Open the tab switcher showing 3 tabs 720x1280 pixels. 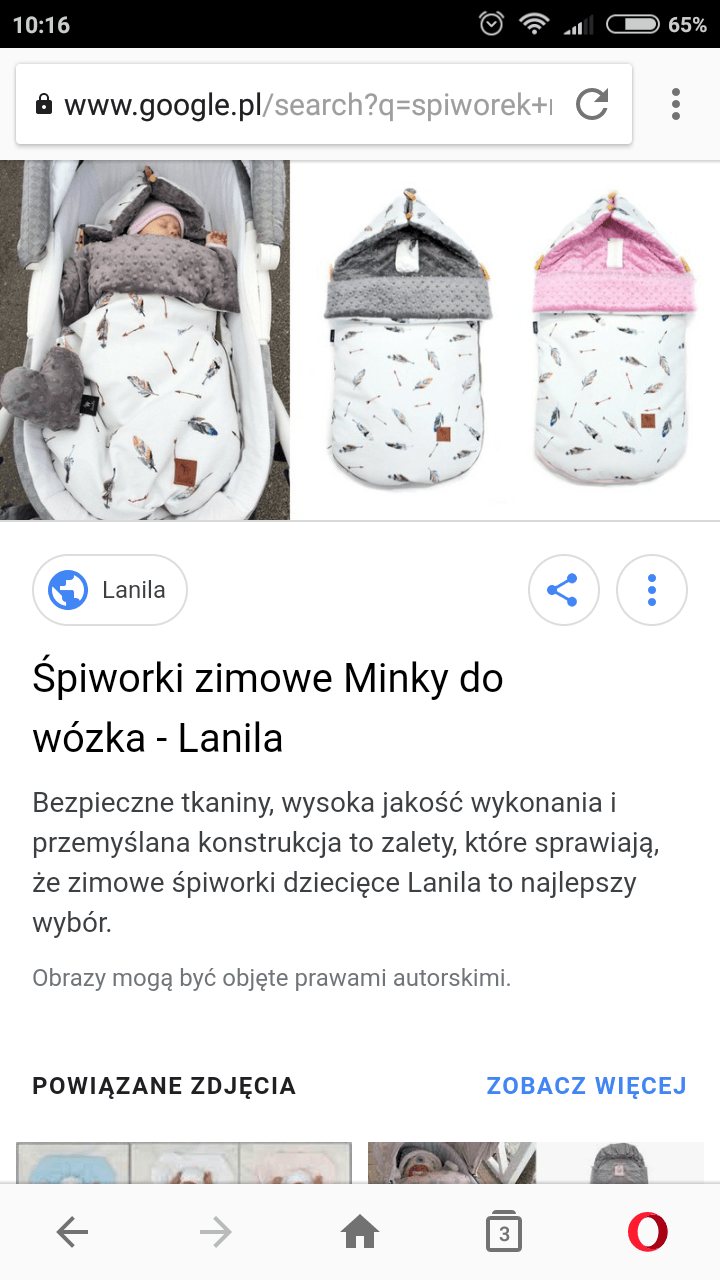pos(503,1233)
